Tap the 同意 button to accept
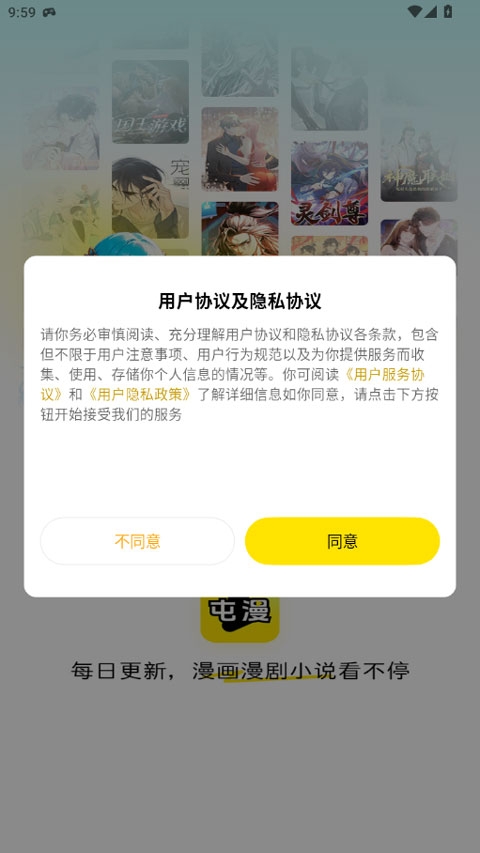The width and height of the screenshot is (480, 853). 342,541
